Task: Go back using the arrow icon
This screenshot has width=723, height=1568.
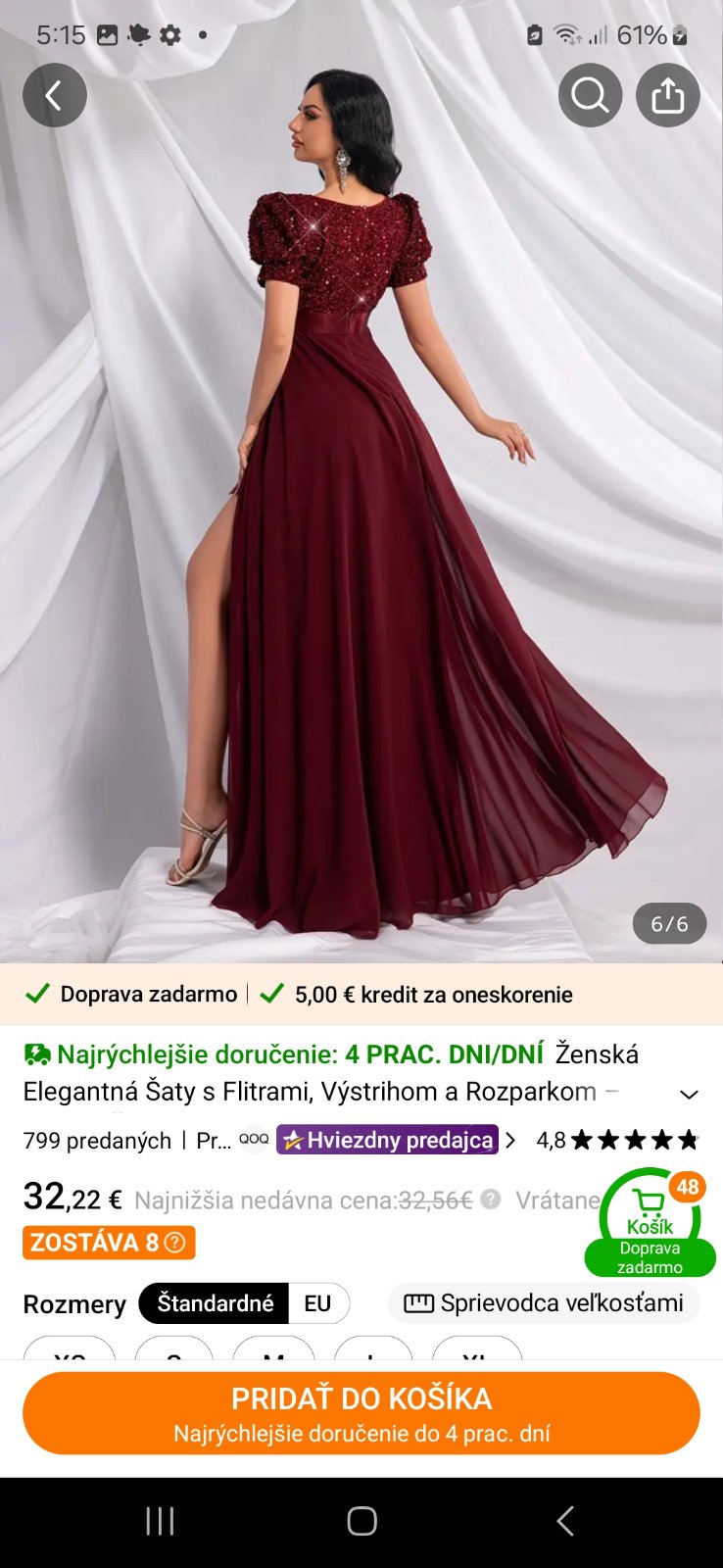Action: tap(55, 95)
